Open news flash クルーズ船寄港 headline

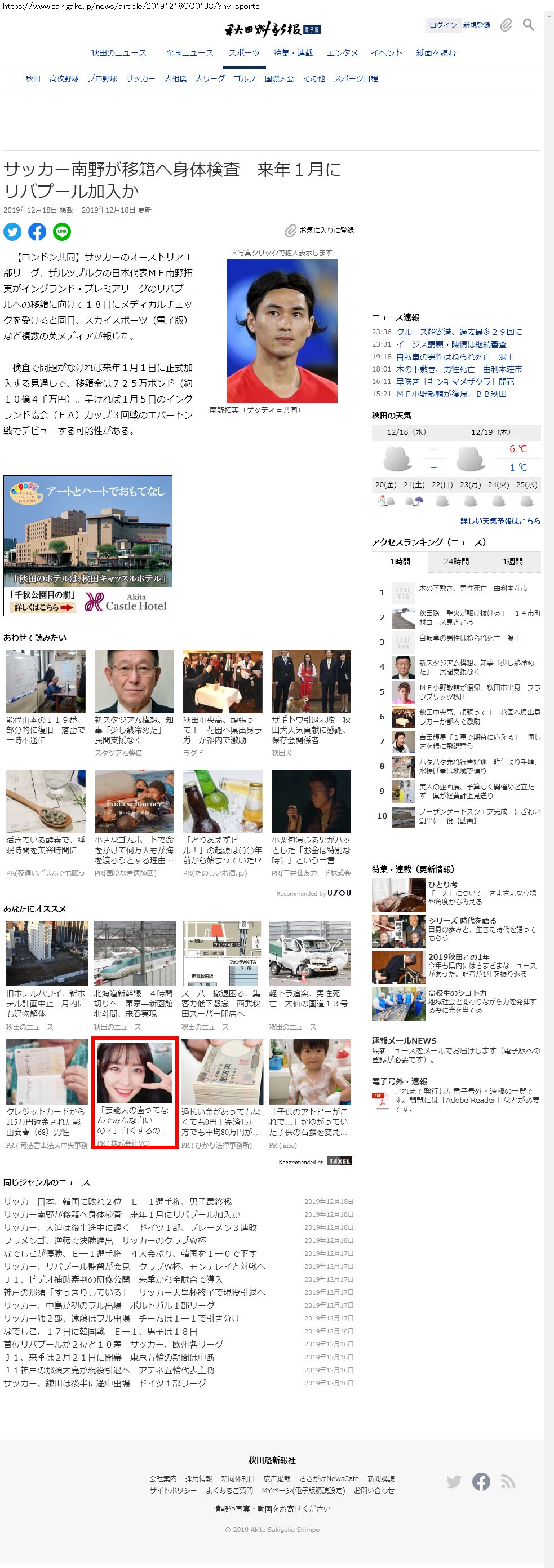(x=459, y=332)
